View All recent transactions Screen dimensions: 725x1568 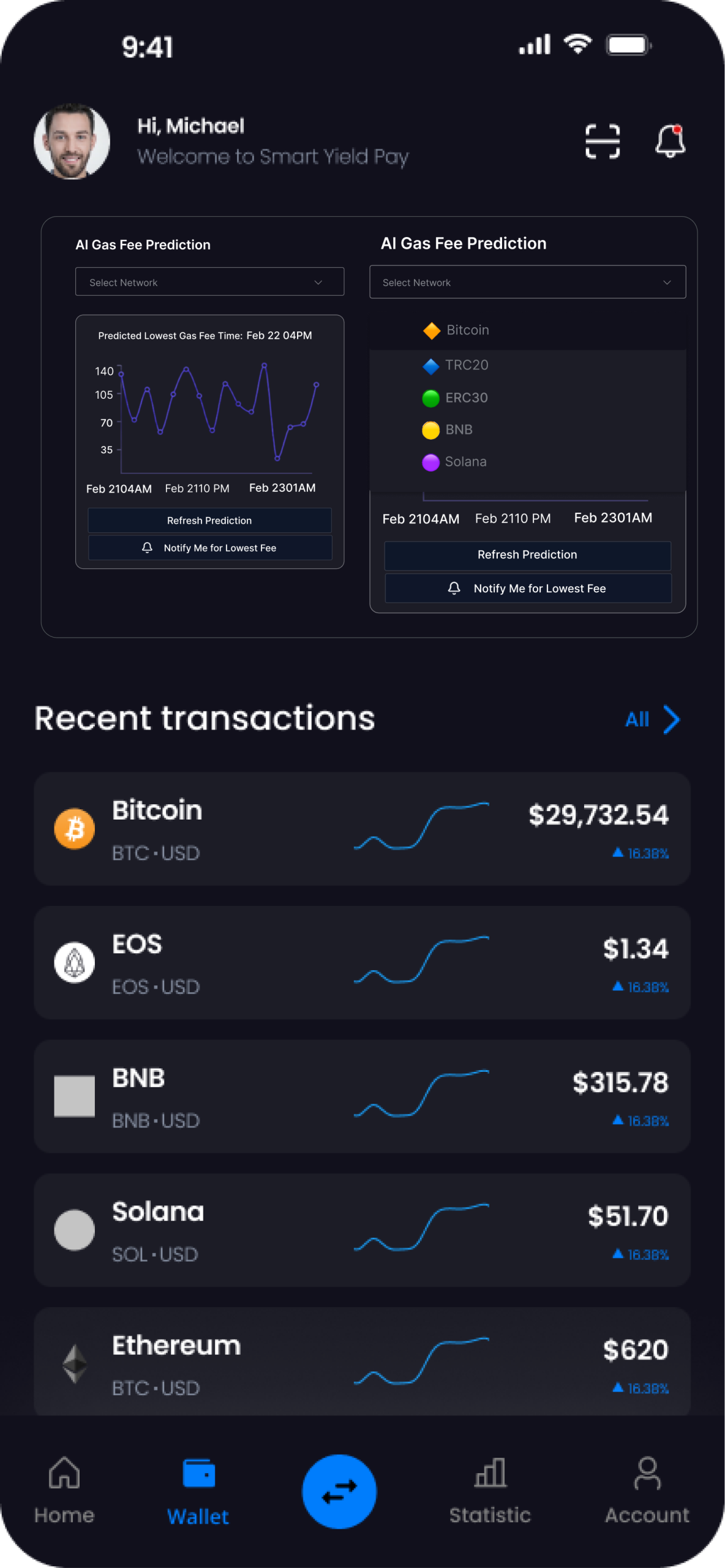[652, 719]
